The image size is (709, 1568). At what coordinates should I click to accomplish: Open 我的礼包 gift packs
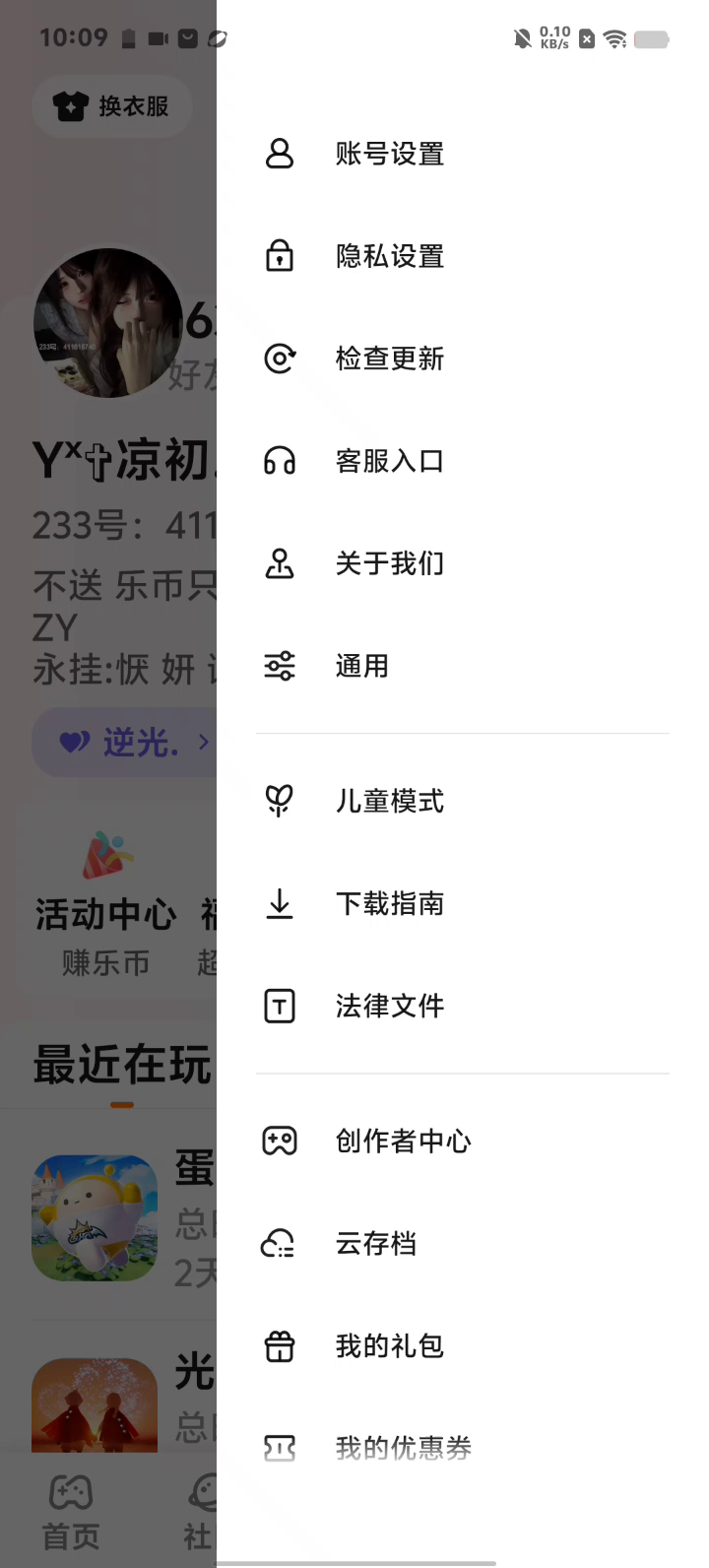click(390, 1345)
